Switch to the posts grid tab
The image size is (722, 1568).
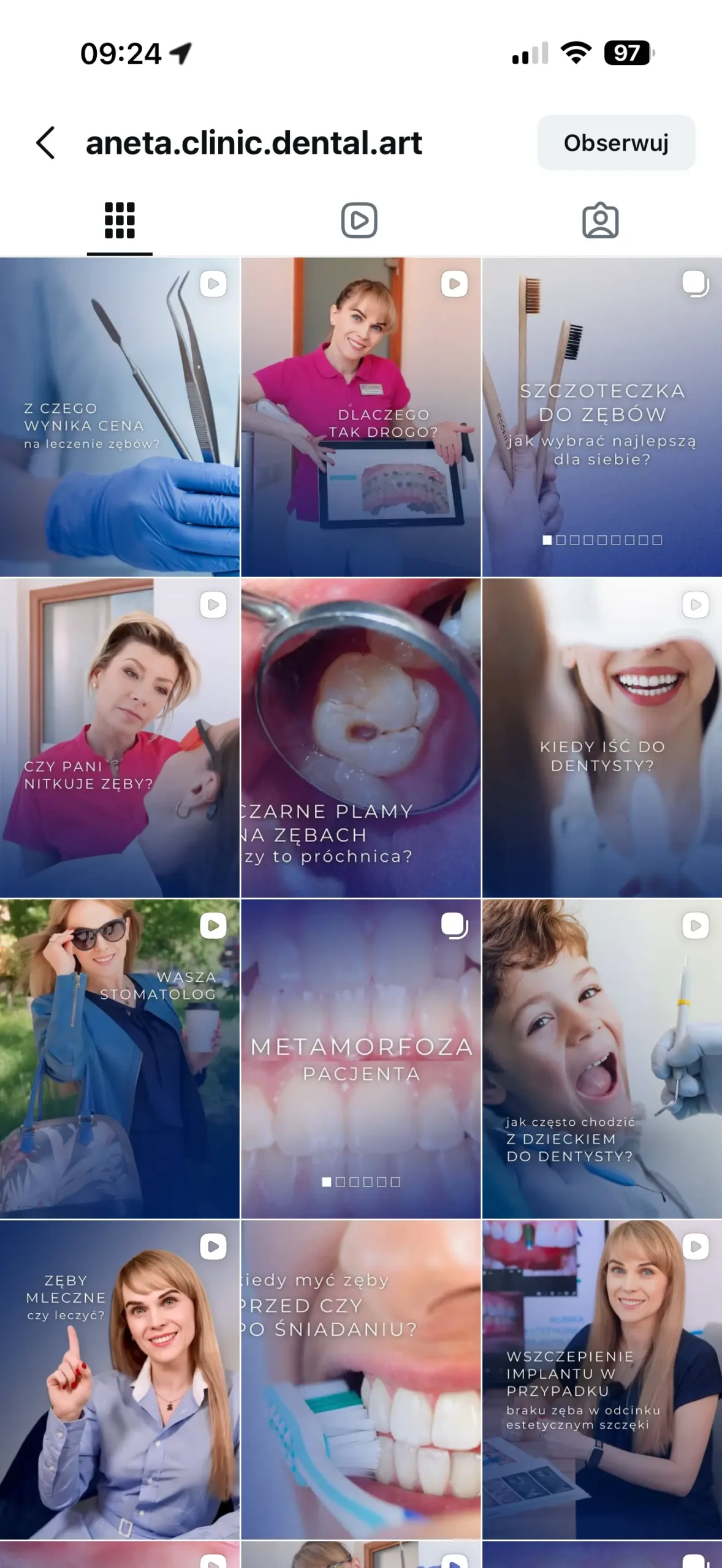click(120, 221)
